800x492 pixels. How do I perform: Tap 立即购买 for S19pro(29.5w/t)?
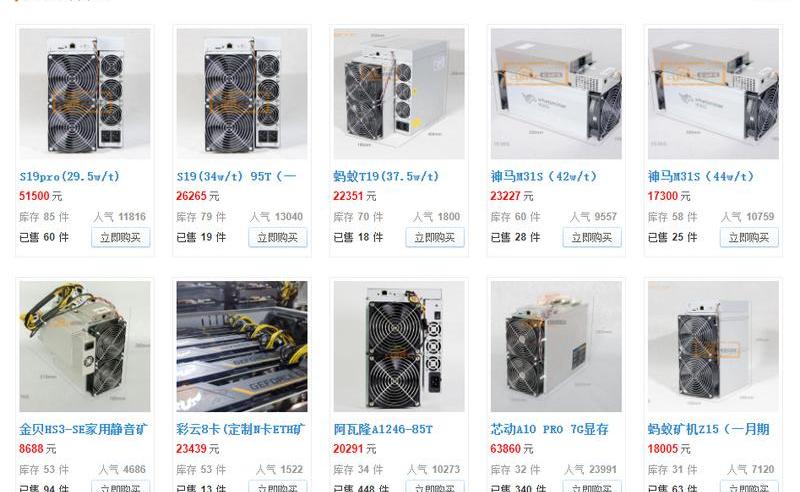pyautogui.click(x=121, y=238)
